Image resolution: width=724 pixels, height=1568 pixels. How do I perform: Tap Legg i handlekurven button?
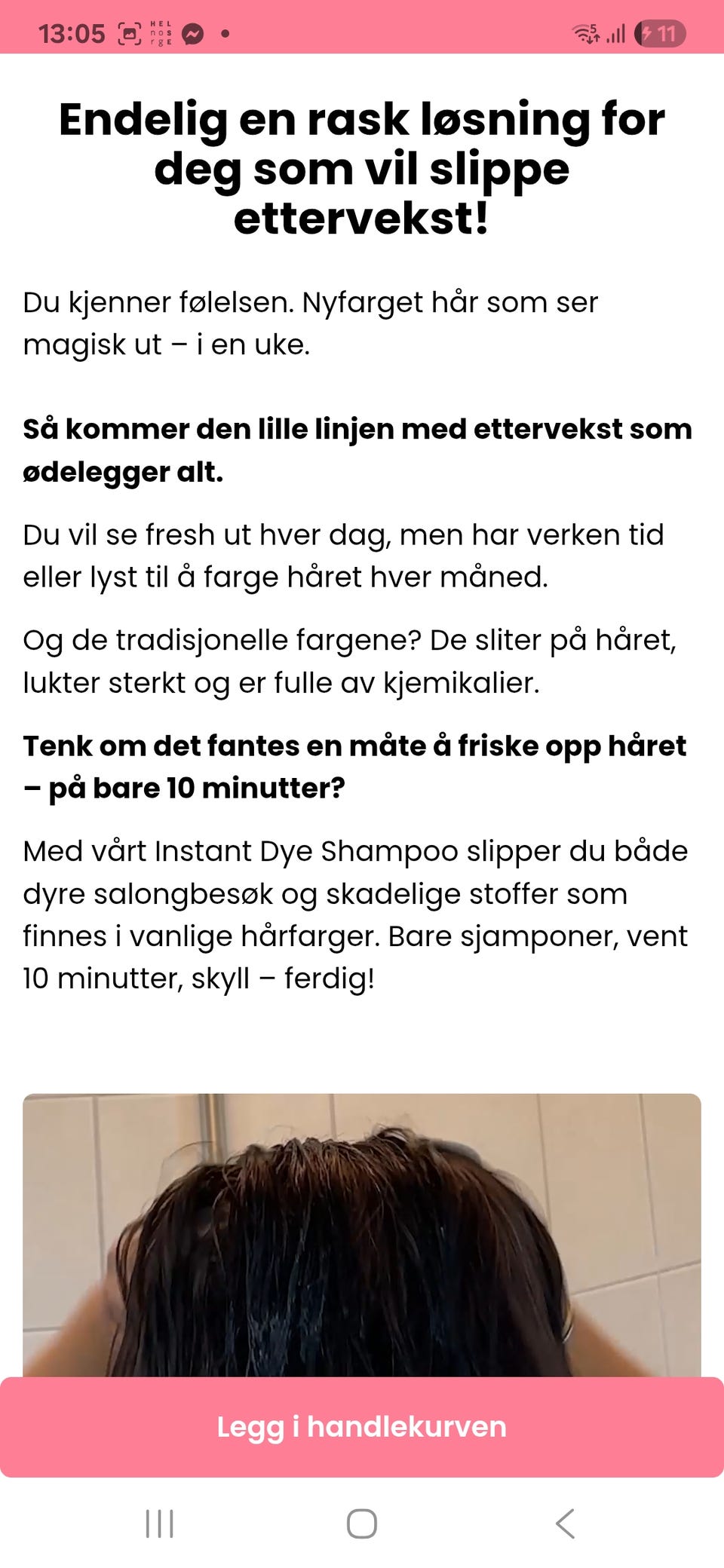click(362, 1427)
